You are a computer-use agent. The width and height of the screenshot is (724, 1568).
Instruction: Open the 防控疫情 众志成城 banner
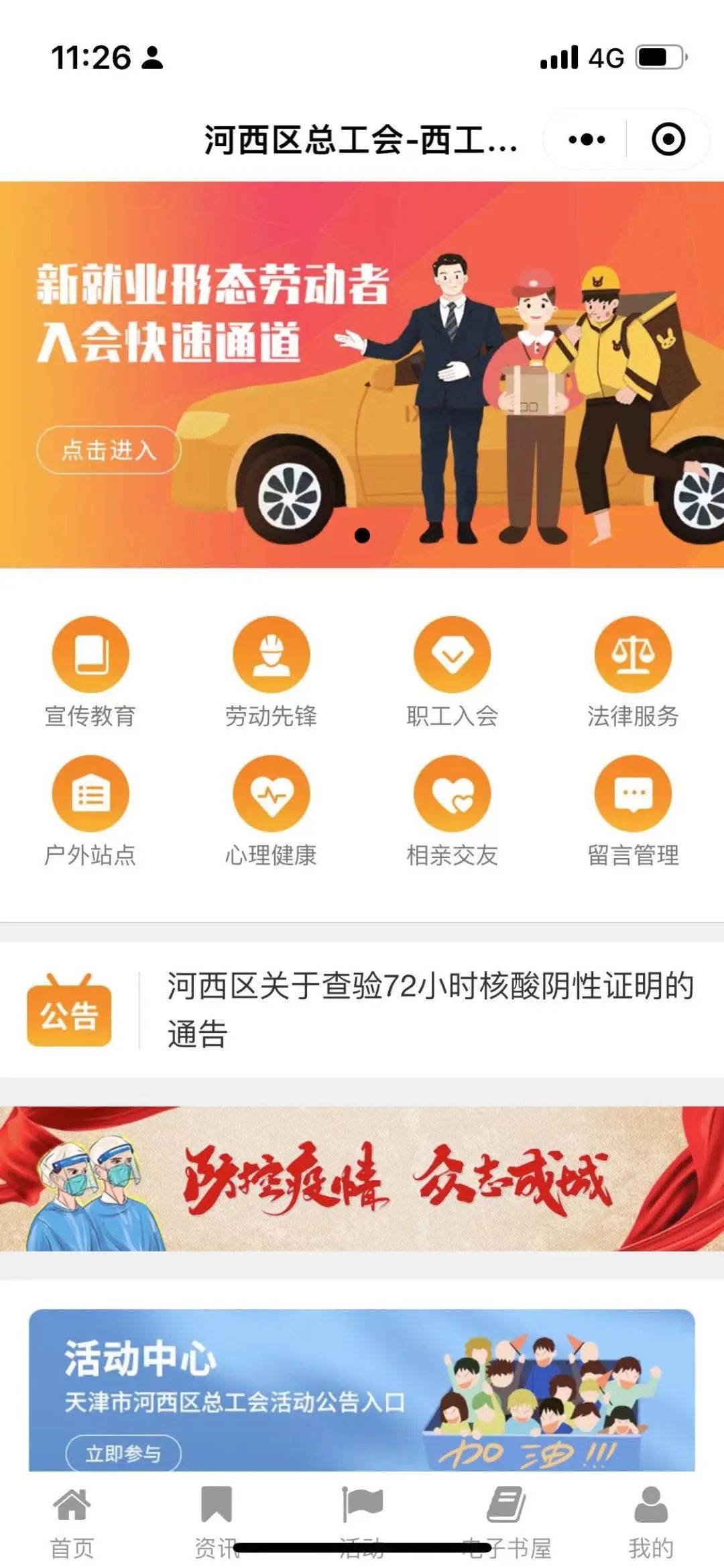[362, 1179]
